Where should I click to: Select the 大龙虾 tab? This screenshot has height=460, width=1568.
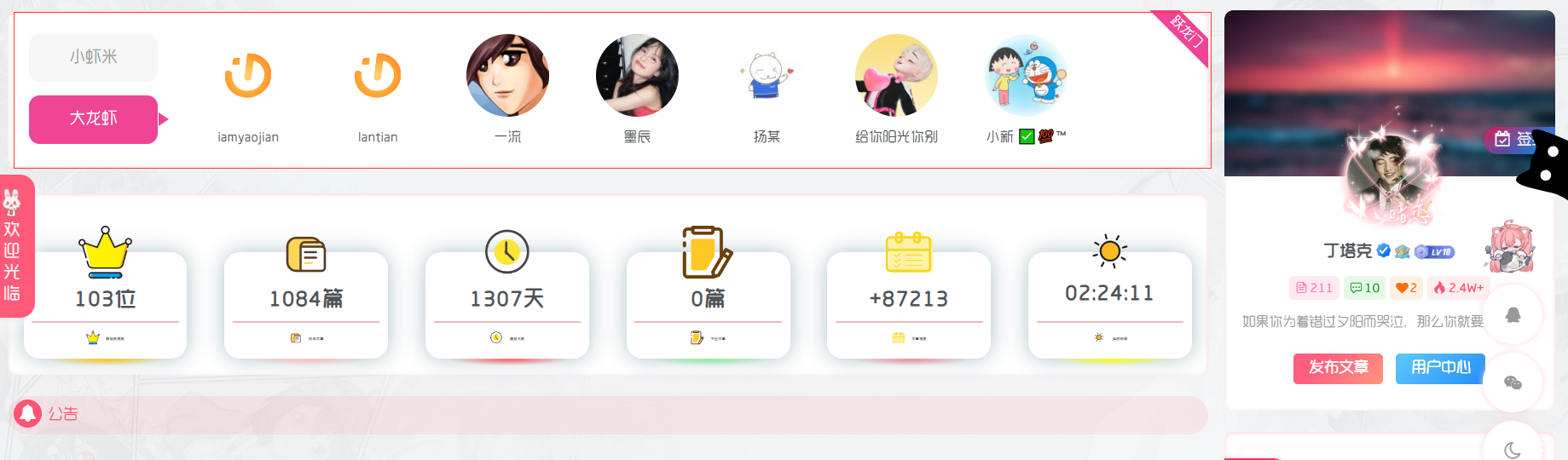pos(93,118)
